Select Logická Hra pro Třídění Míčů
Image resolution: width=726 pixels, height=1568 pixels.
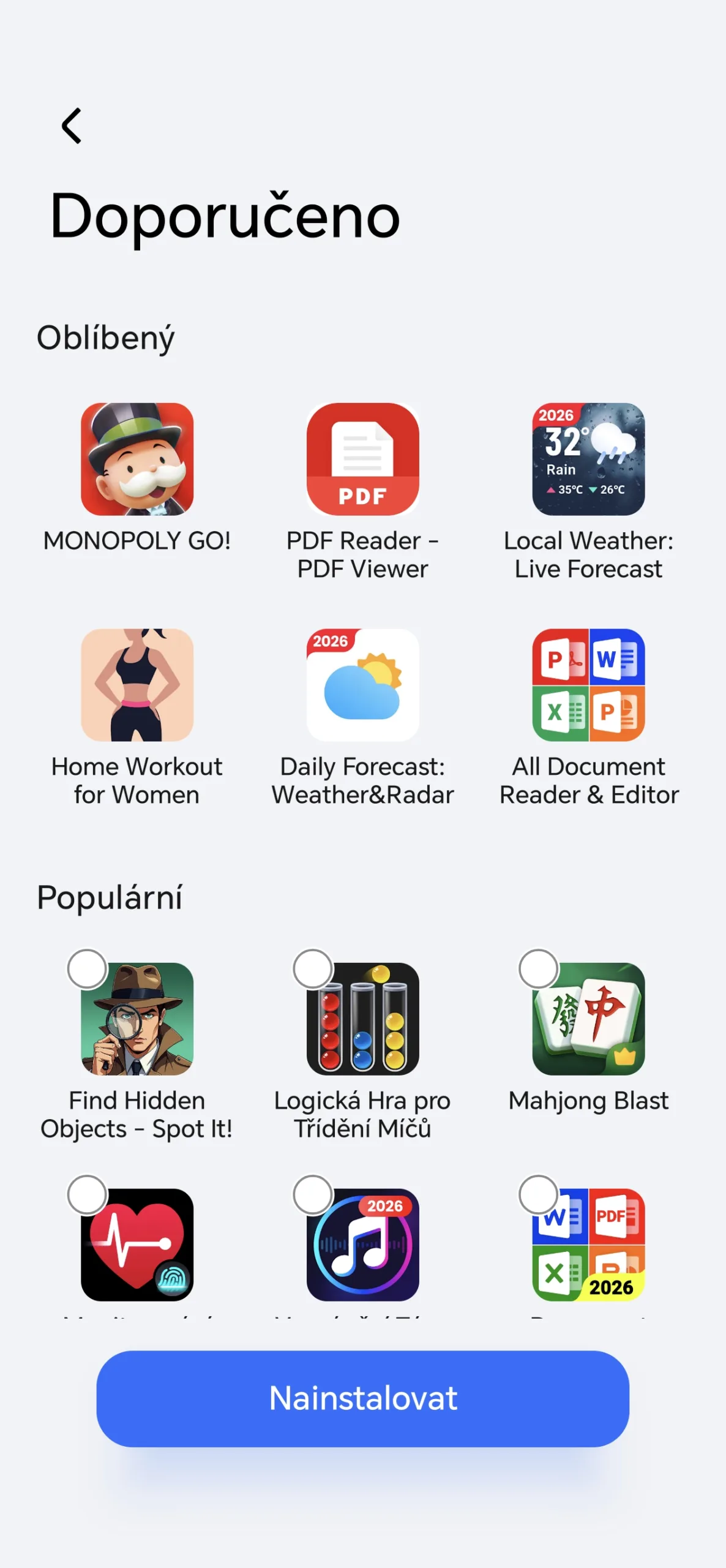point(313,969)
